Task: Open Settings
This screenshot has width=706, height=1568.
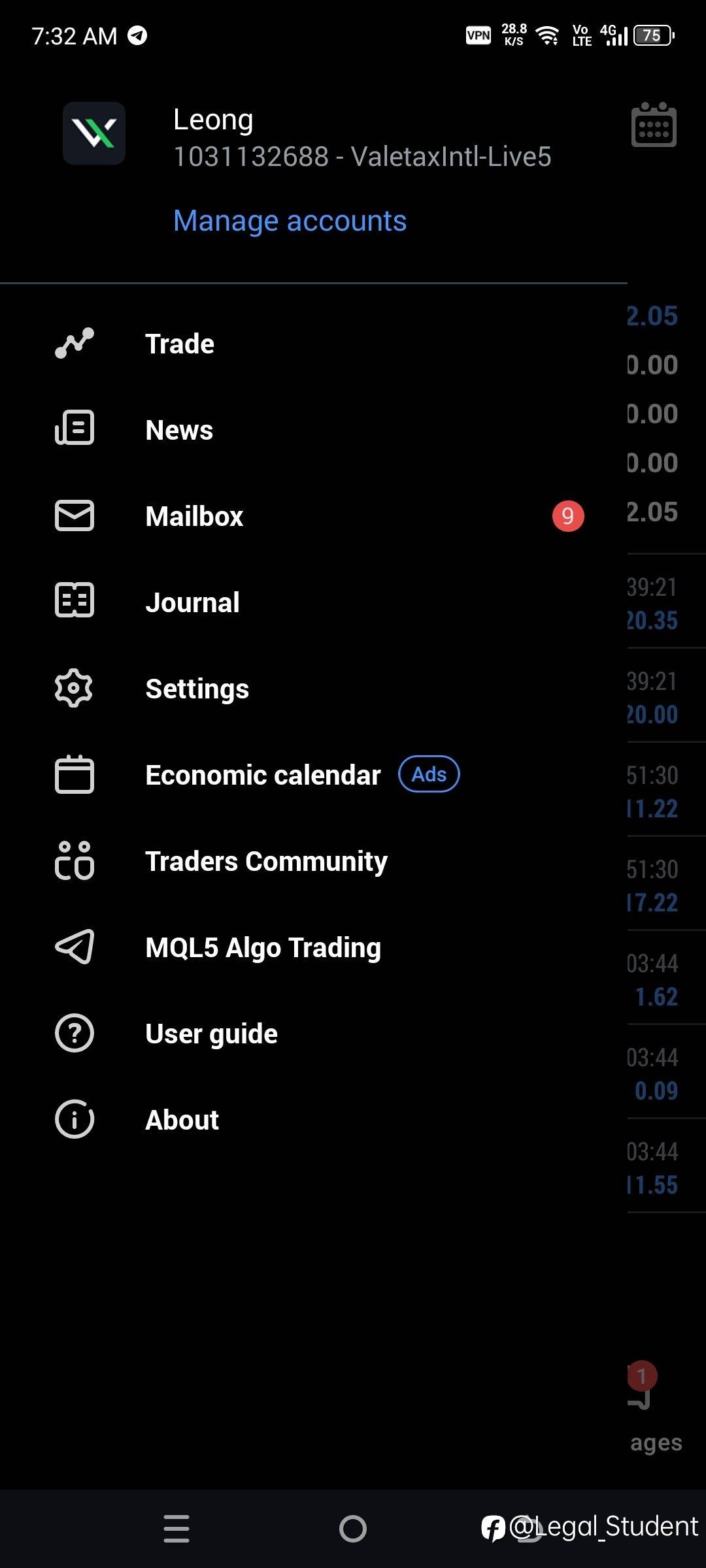Action: [x=314, y=689]
